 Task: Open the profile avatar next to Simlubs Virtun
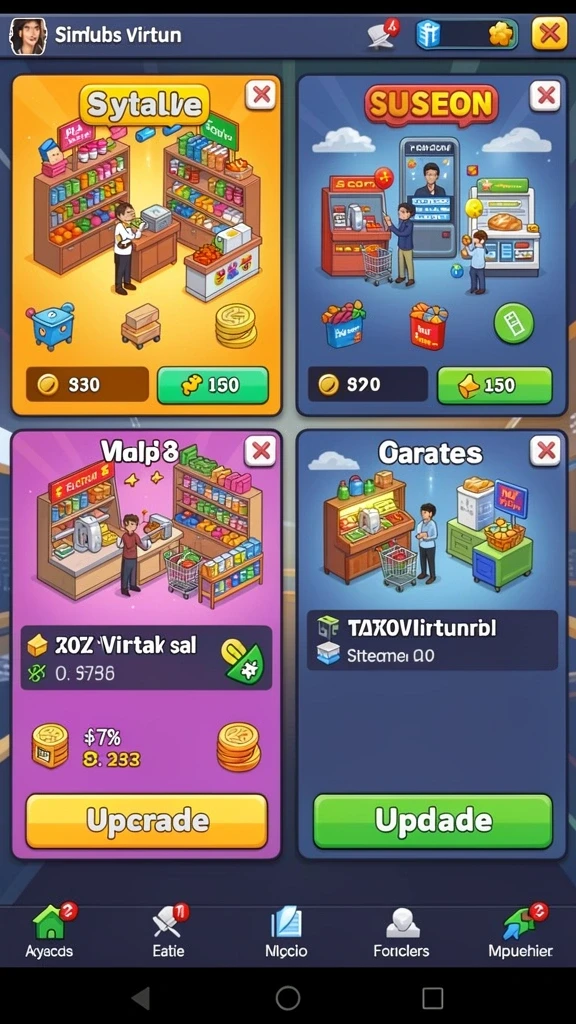pos(28,36)
